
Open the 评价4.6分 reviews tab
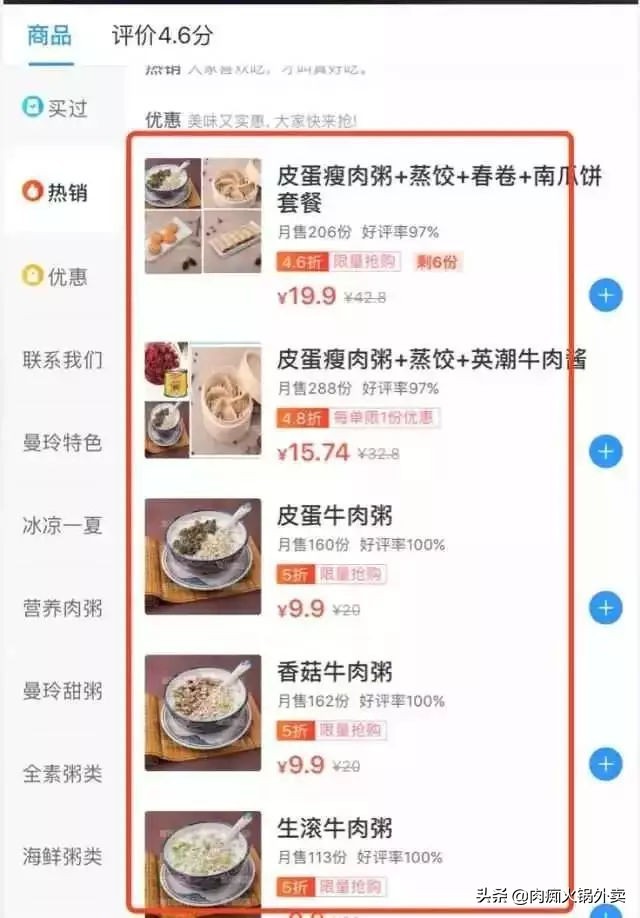click(162, 36)
